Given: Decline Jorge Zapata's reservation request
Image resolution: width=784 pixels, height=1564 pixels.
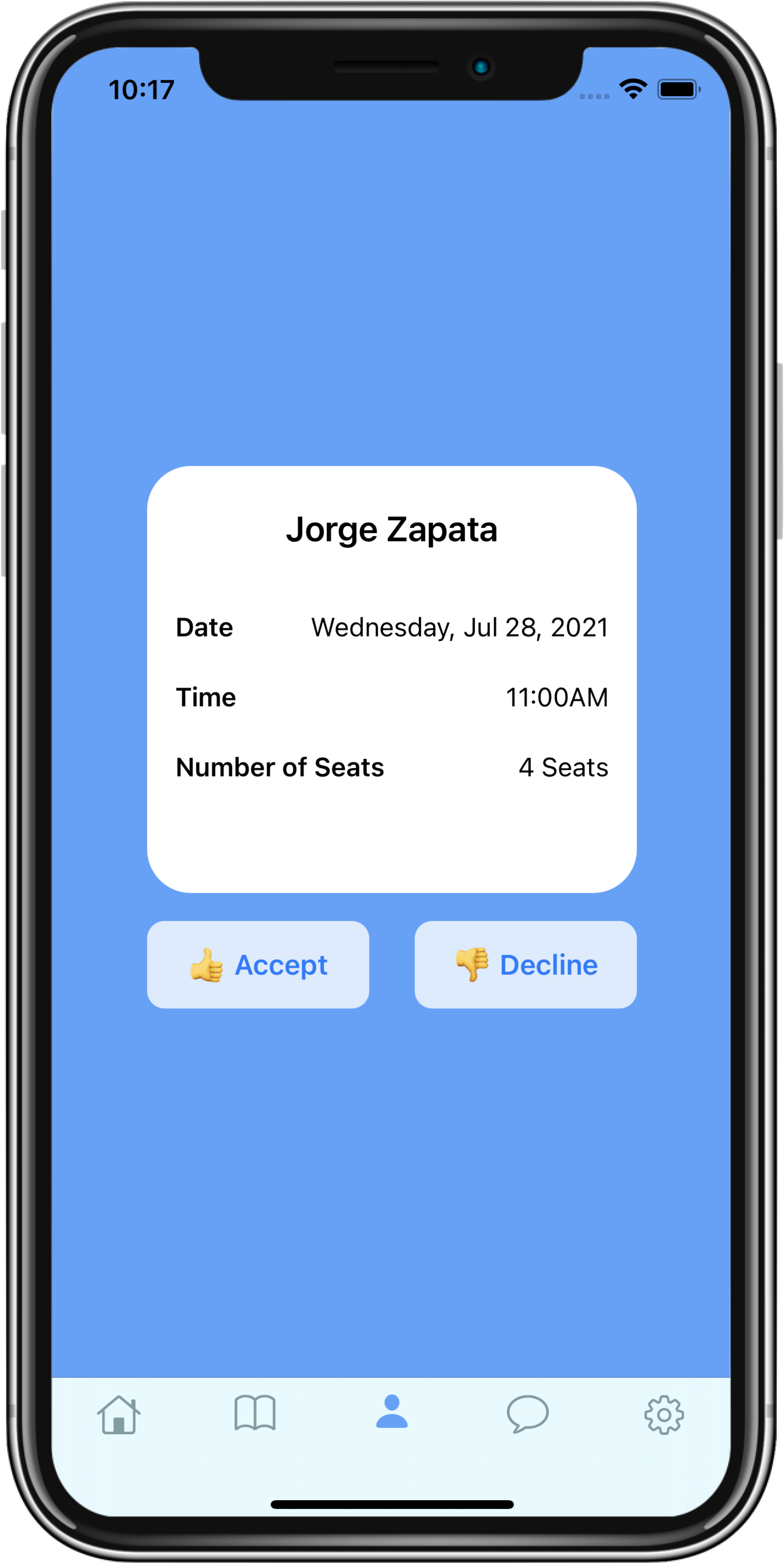Looking at the screenshot, I should [525, 965].
